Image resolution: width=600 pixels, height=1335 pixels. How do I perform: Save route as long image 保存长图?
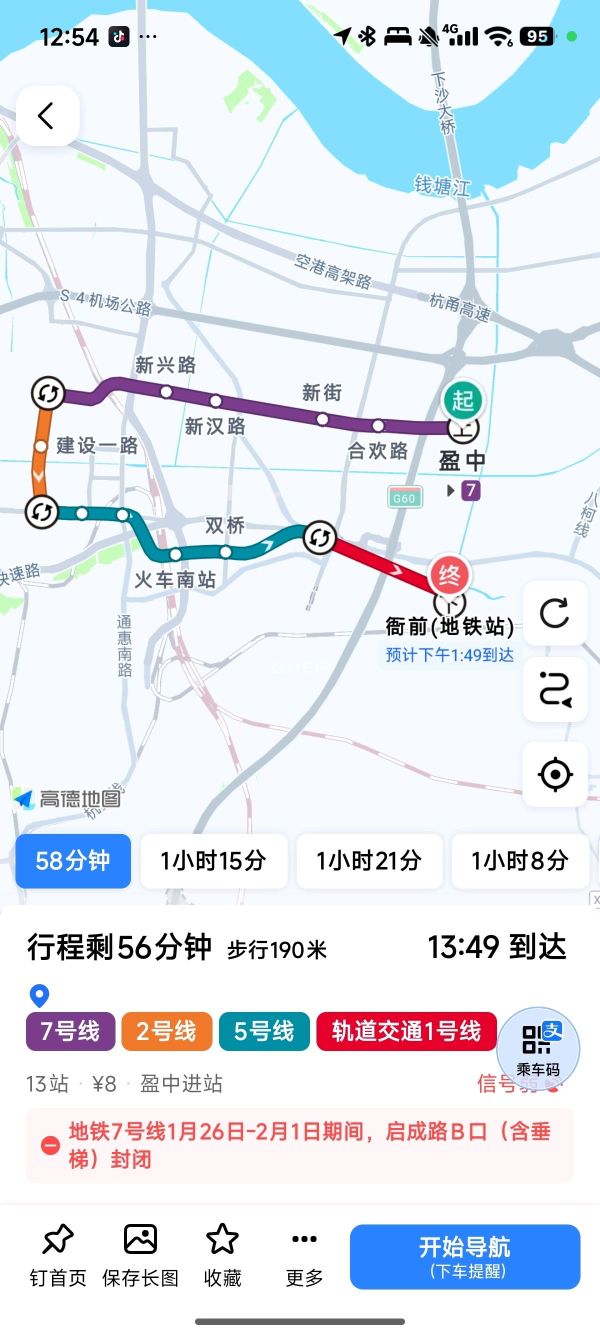pyautogui.click(x=140, y=1255)
